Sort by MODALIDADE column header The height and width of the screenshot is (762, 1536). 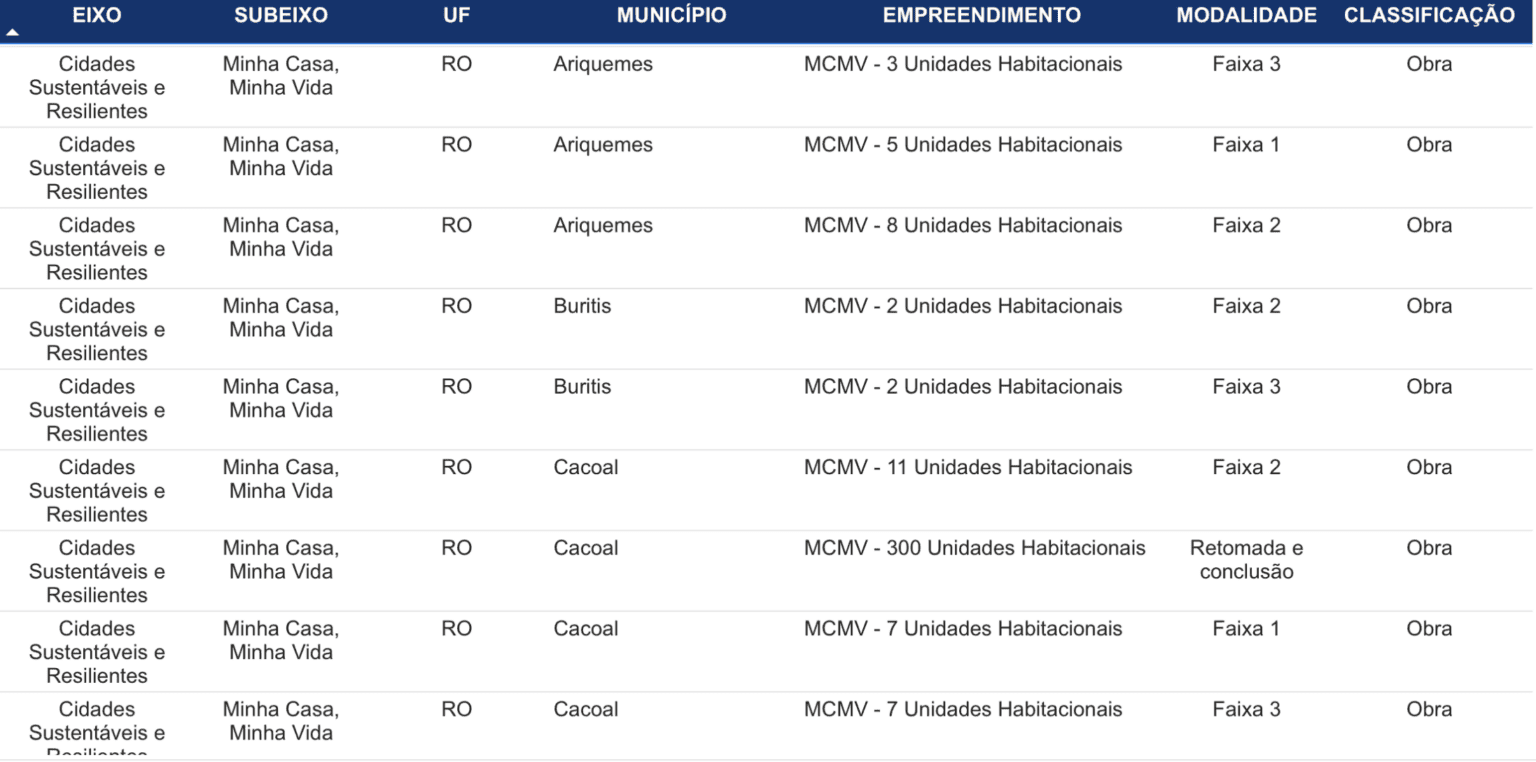pos(1246,16)
